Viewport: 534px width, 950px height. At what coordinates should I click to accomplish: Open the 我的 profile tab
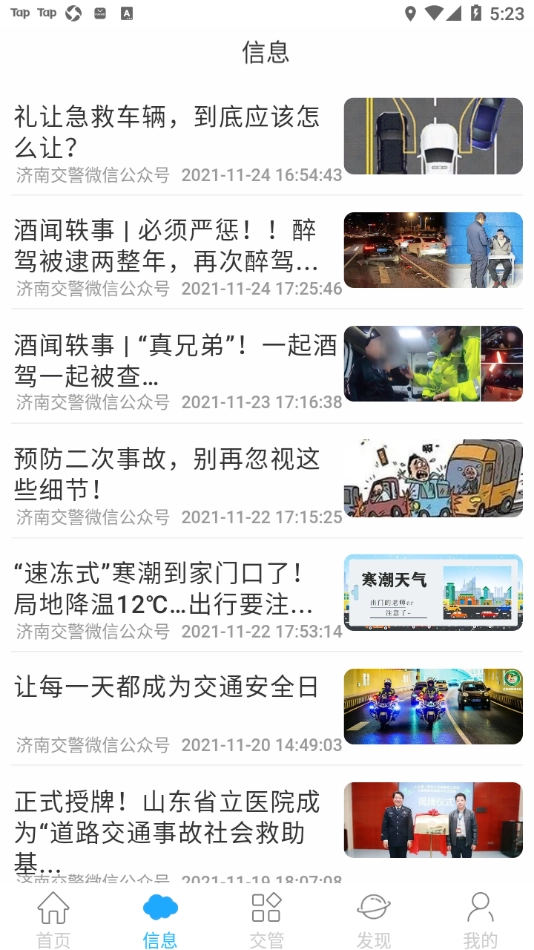click(x=480, y=919)
